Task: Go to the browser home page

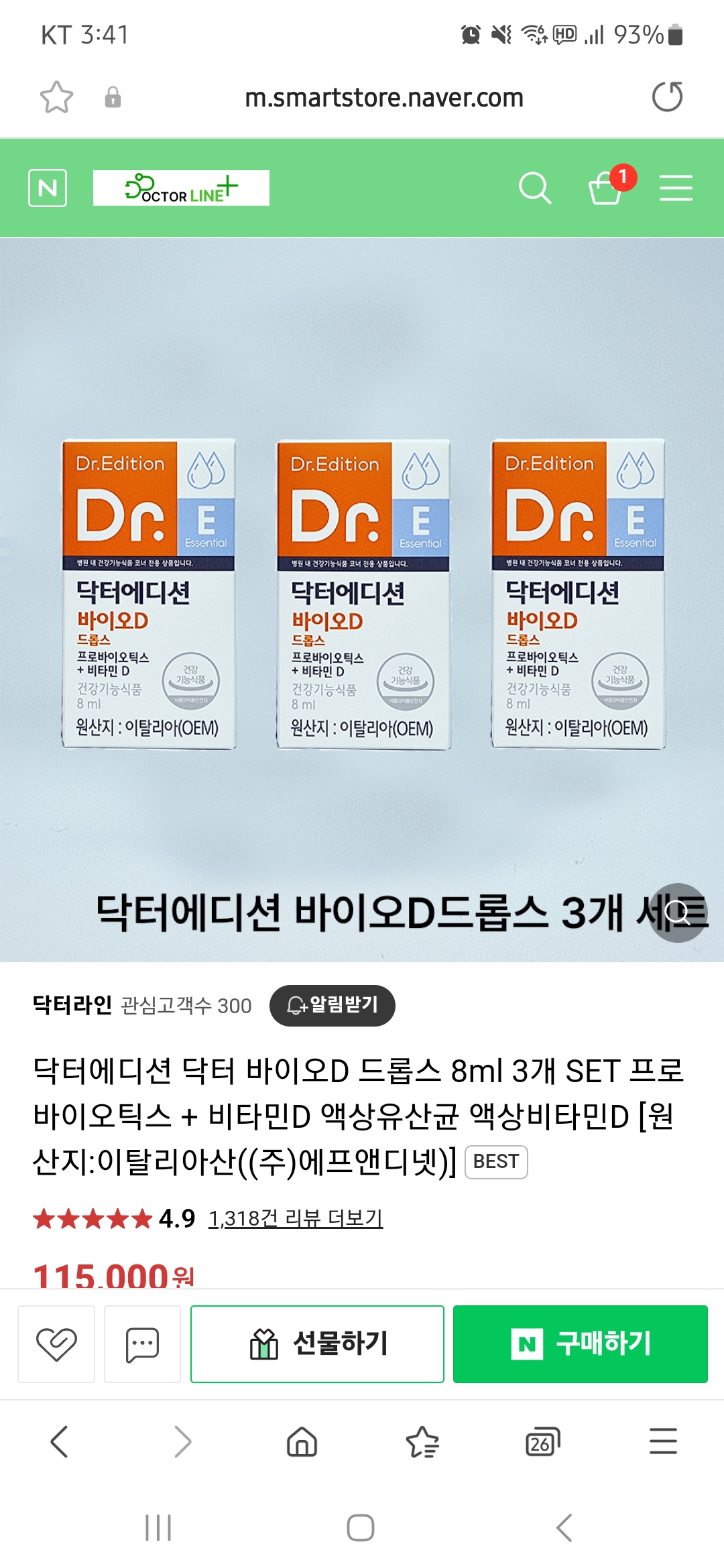Action: point(302,1441)
